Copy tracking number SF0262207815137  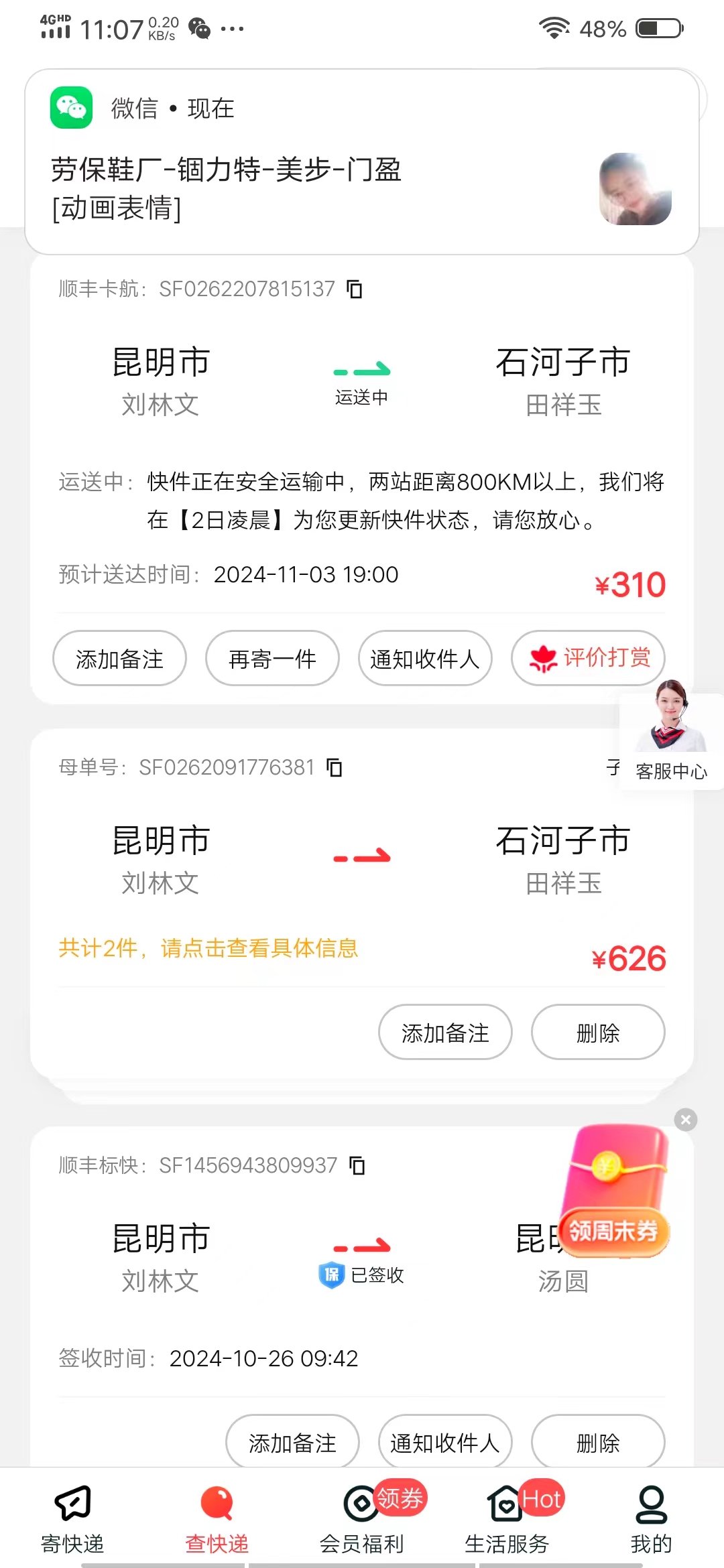pyautogui.click(x=355, y=289)
